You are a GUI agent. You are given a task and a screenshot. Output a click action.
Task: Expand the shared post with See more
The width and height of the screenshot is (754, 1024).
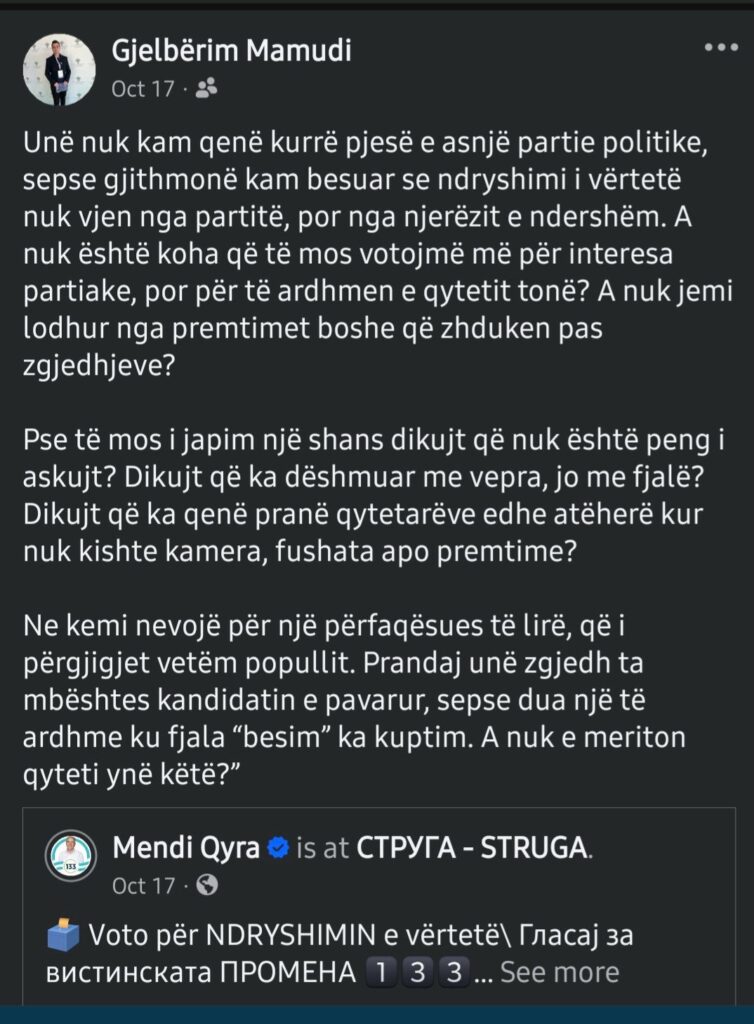[559, 971]
